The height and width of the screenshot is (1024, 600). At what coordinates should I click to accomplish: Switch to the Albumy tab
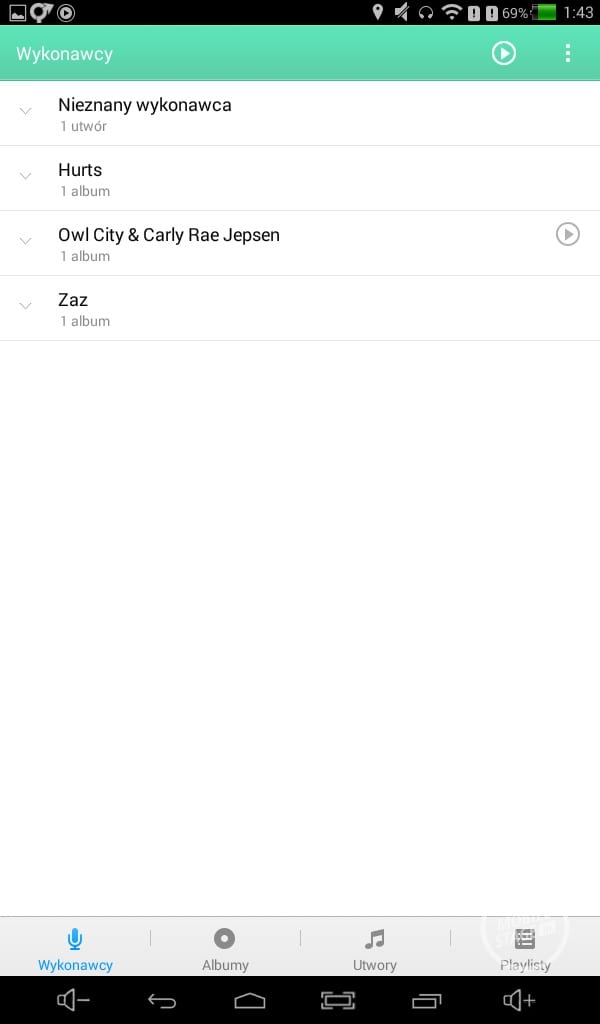(x=225, y=948)
